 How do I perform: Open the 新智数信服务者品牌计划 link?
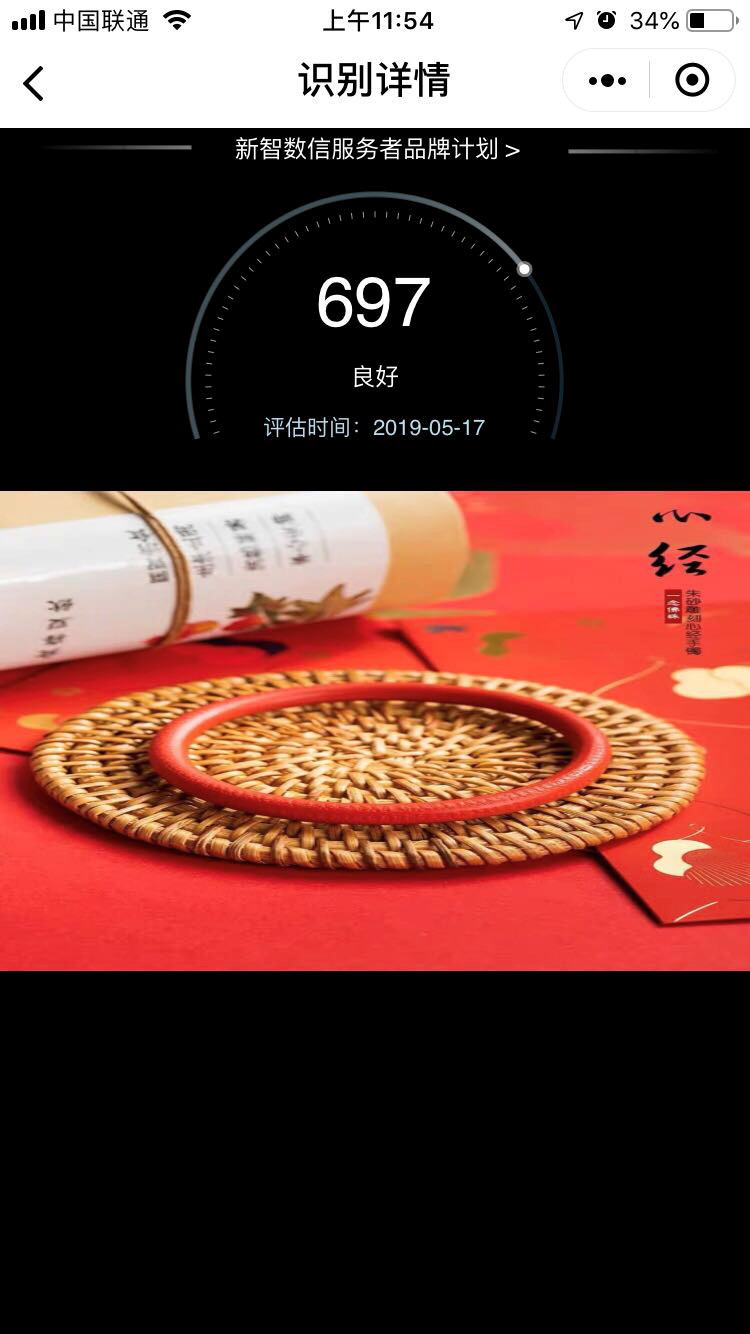pyautogui.click(x=377, y=150)
